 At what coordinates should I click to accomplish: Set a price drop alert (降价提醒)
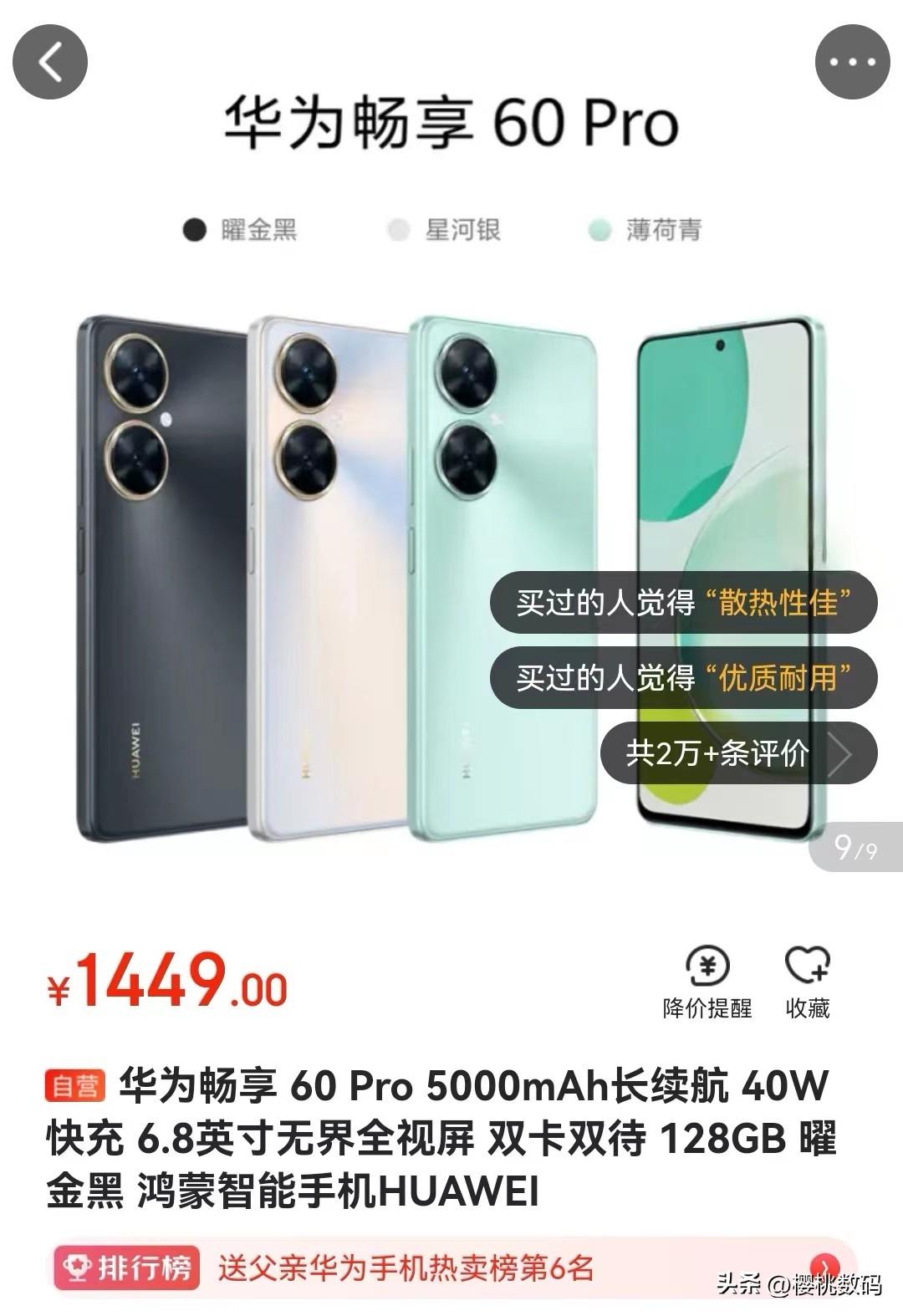point(707,982)
